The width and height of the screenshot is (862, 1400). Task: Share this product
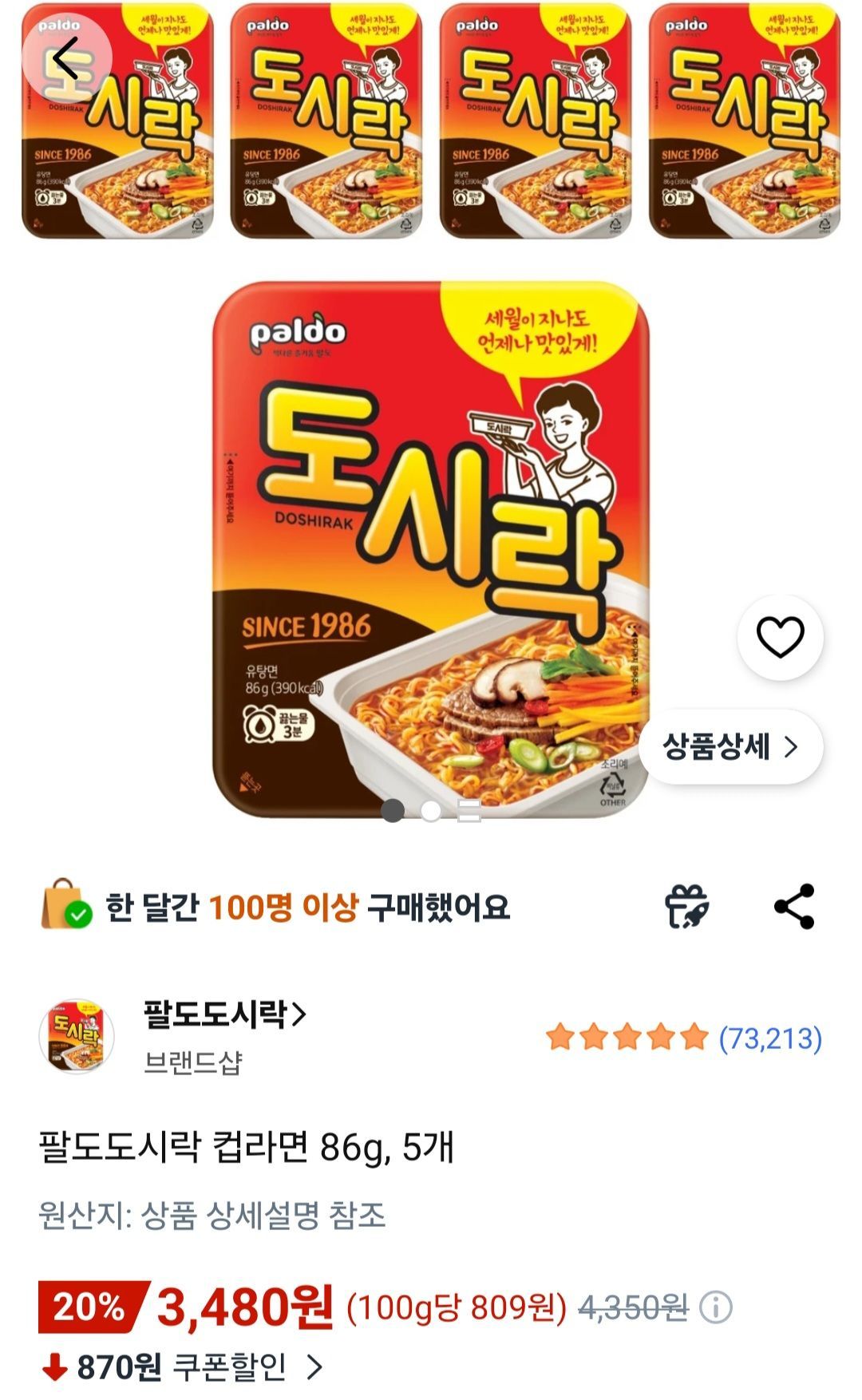794,907
